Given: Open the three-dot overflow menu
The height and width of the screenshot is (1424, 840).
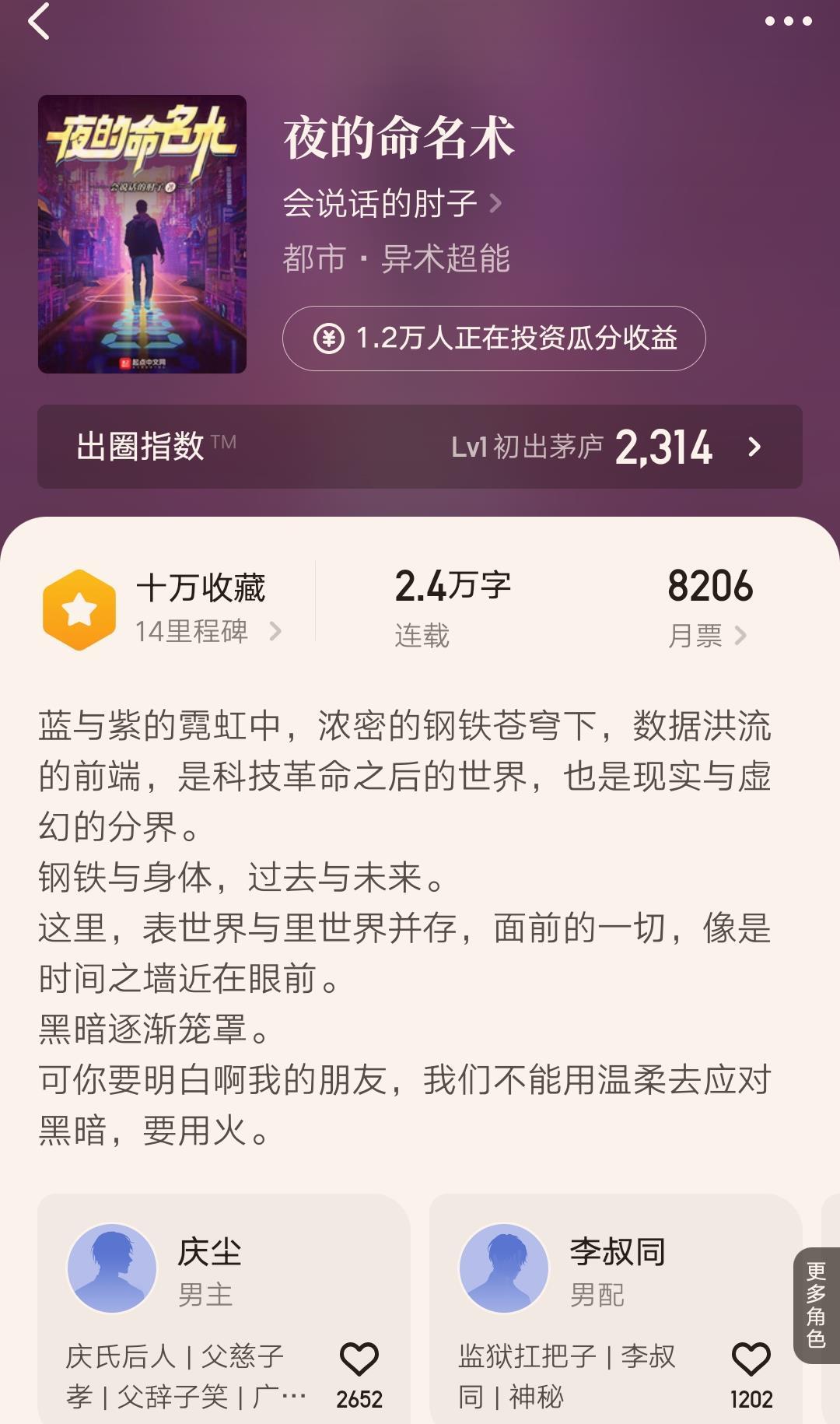Looking at the screenshot, I should (x=788, y=21).
